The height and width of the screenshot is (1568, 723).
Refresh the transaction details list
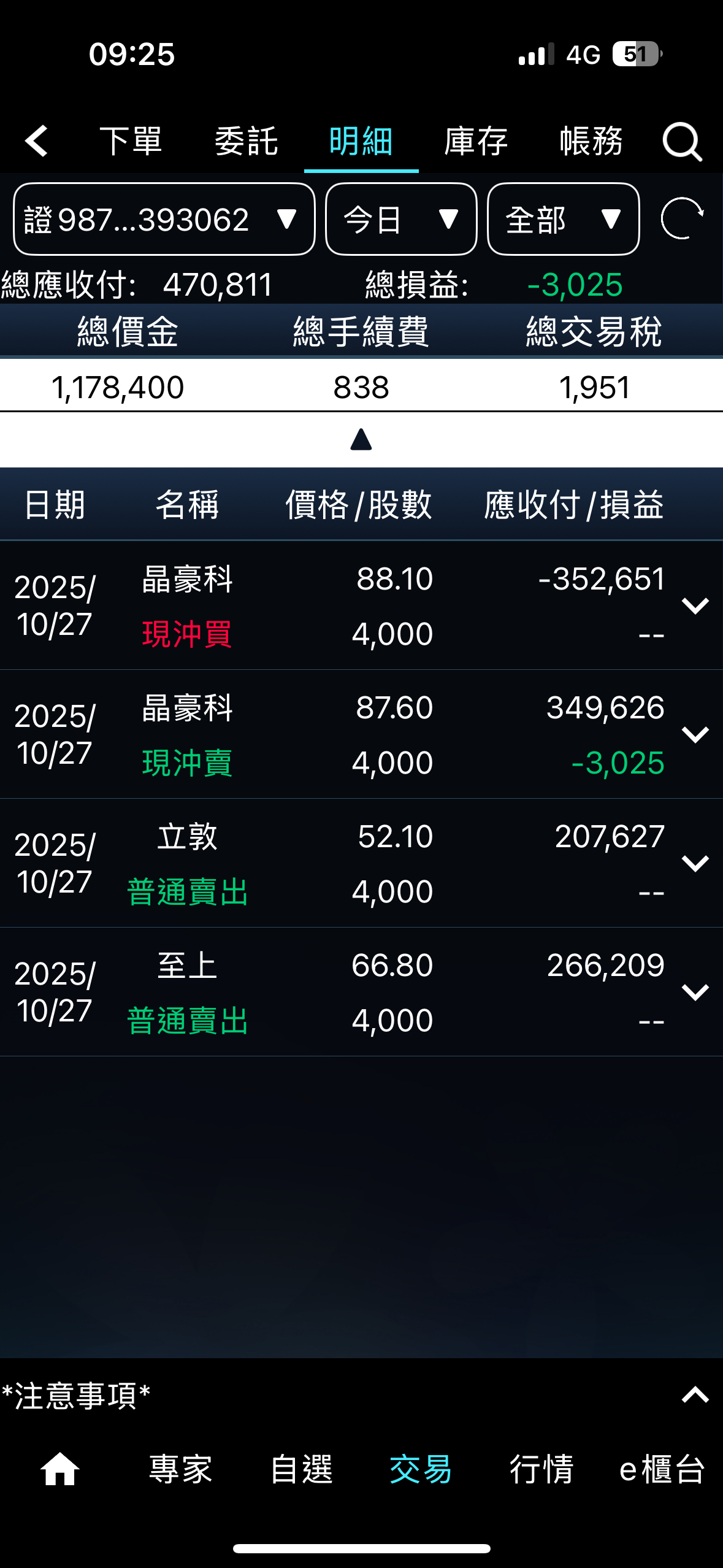coord(682,218)
